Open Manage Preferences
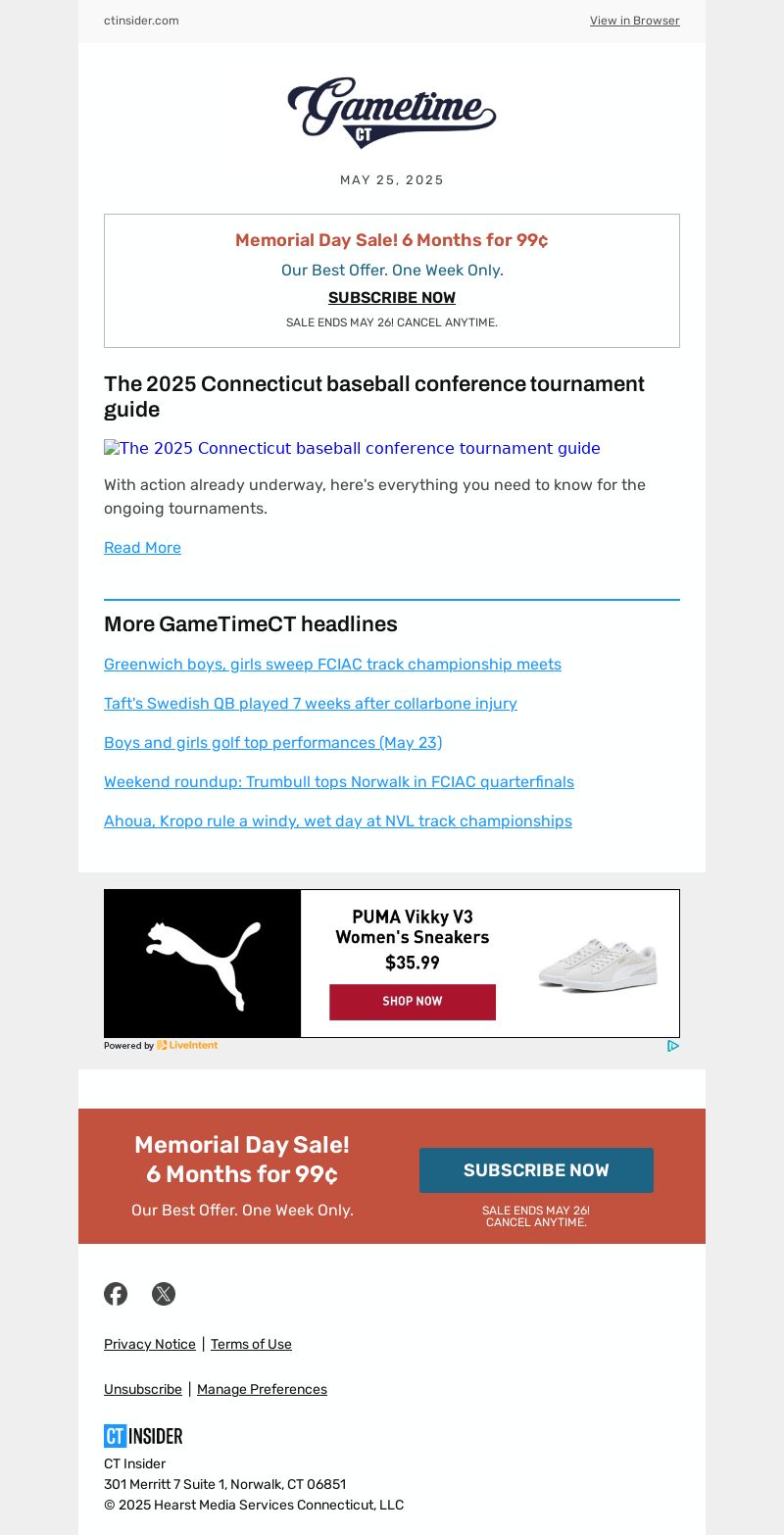The height and width of the screenshot is (1535, 784). click(262, 1389)
